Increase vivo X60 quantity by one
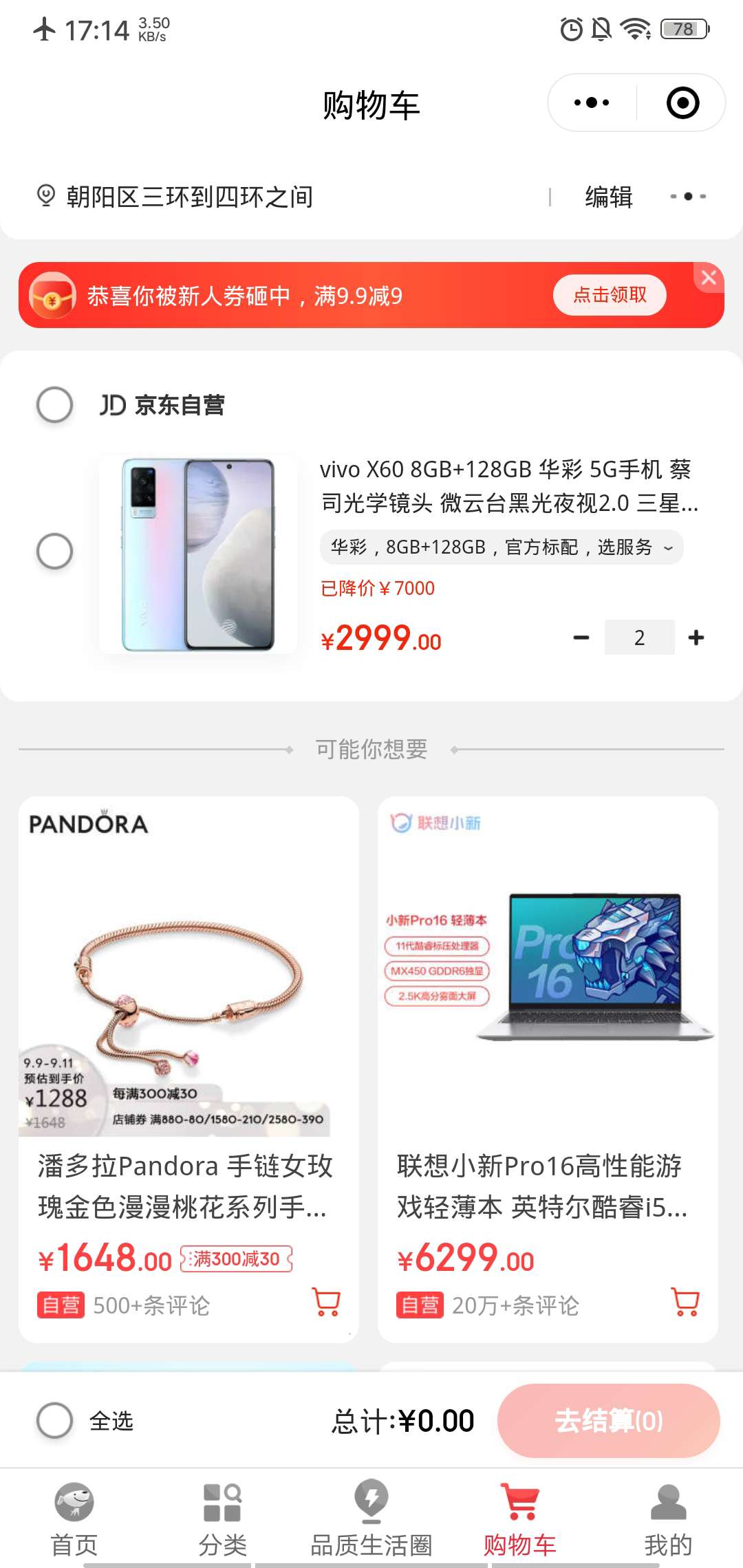The height and width of the screenshot is (1568, 743). (696, 638)
